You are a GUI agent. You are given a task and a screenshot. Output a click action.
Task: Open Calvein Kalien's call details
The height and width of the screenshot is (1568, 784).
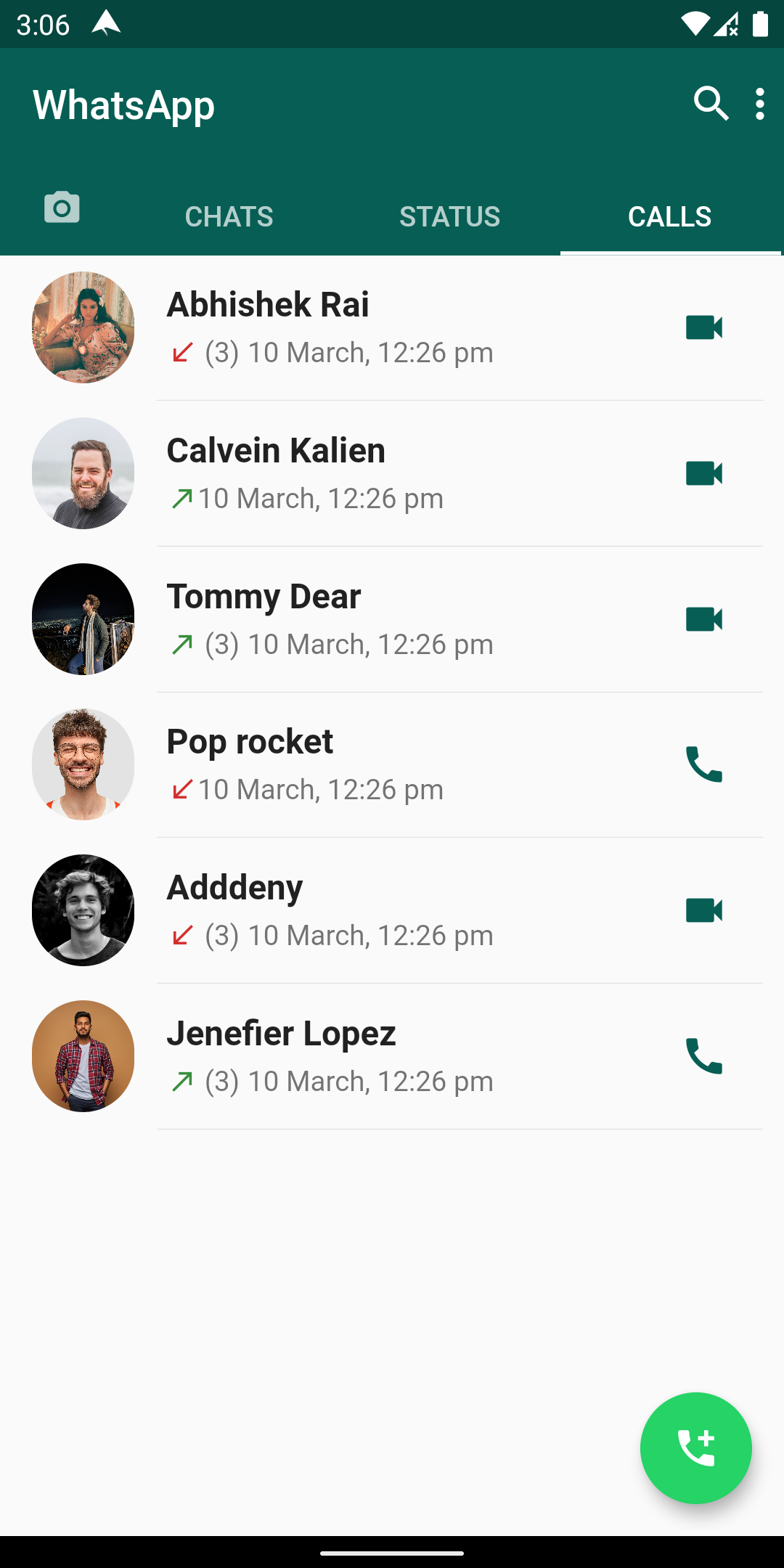pyautogui.click(x=363, y=472)
